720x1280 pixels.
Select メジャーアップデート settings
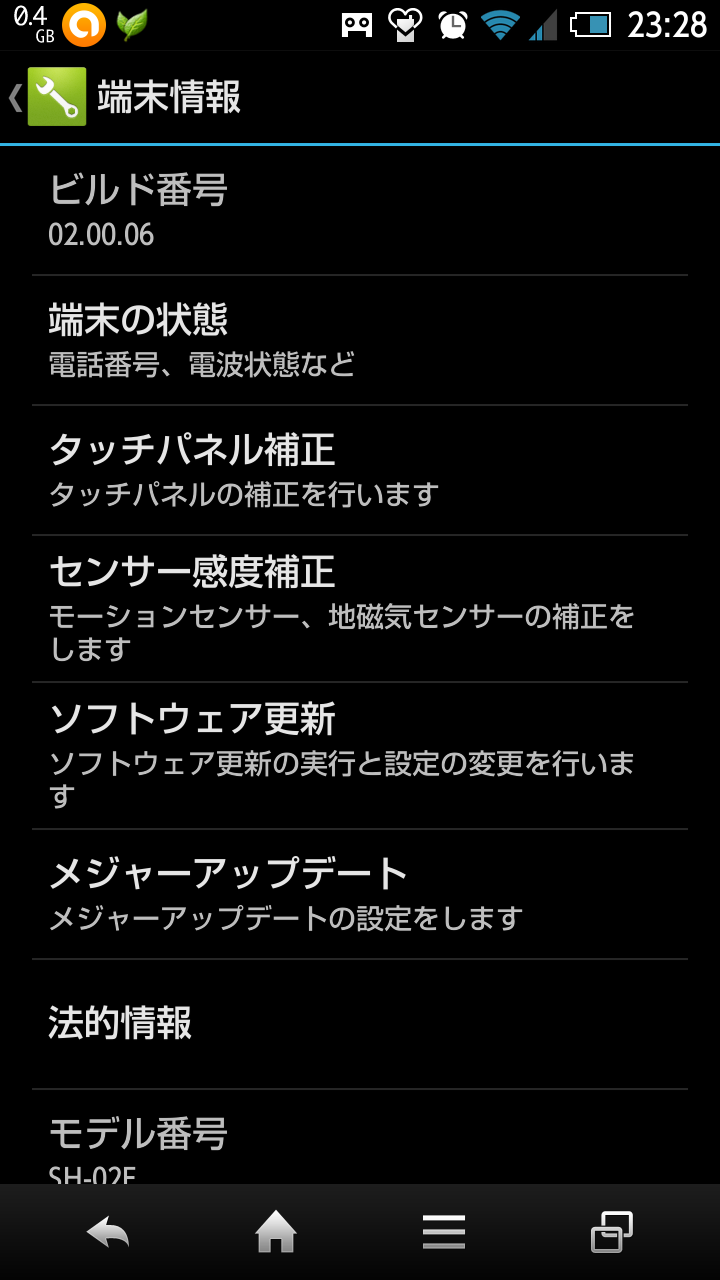point(360,894)
